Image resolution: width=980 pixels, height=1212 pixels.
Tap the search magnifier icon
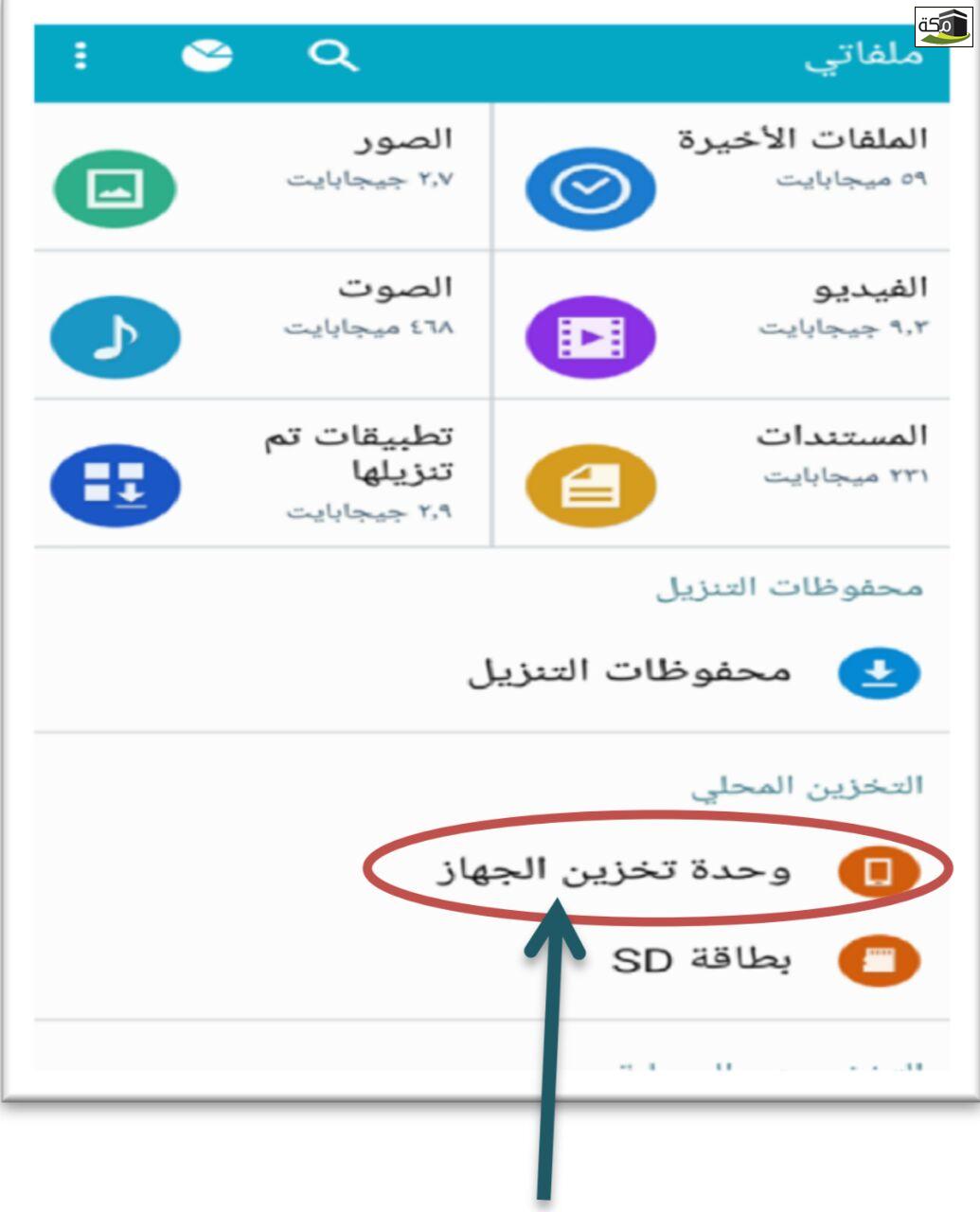pyautogui.click(x=332, y=56)
